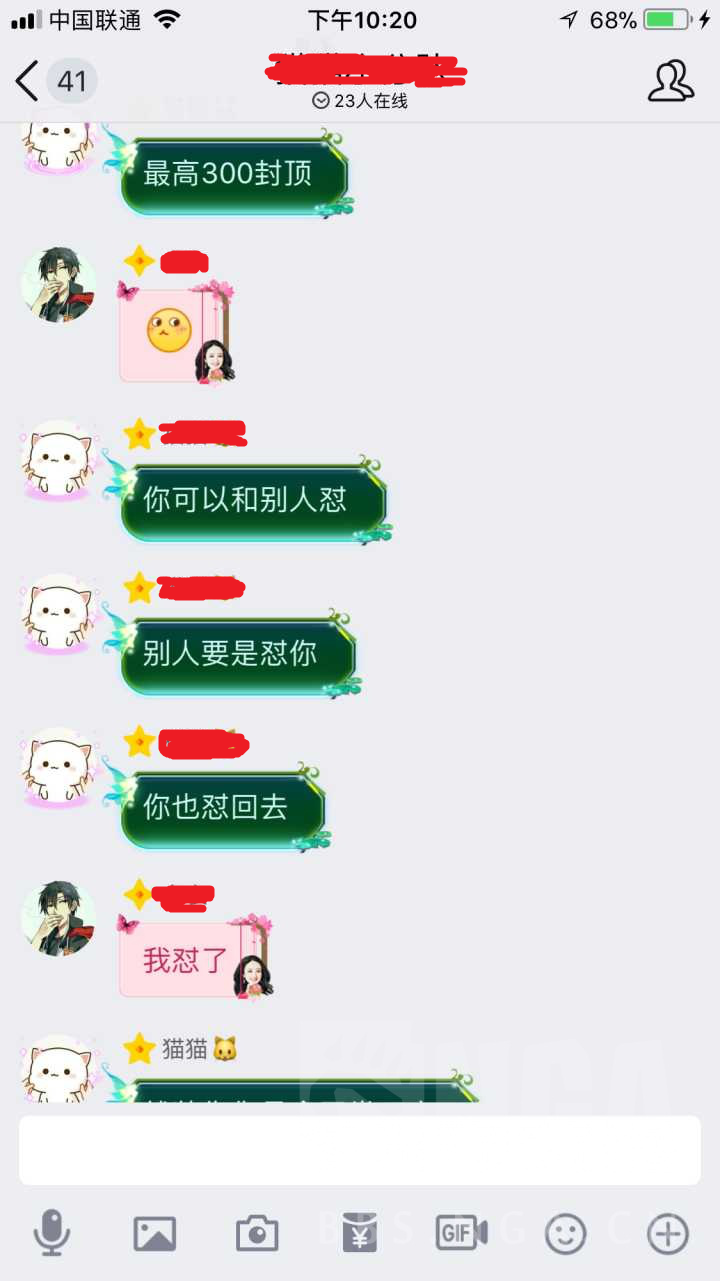Open the GIF video recorder
The image size is (720, 1281).
tap(462, 1232)
